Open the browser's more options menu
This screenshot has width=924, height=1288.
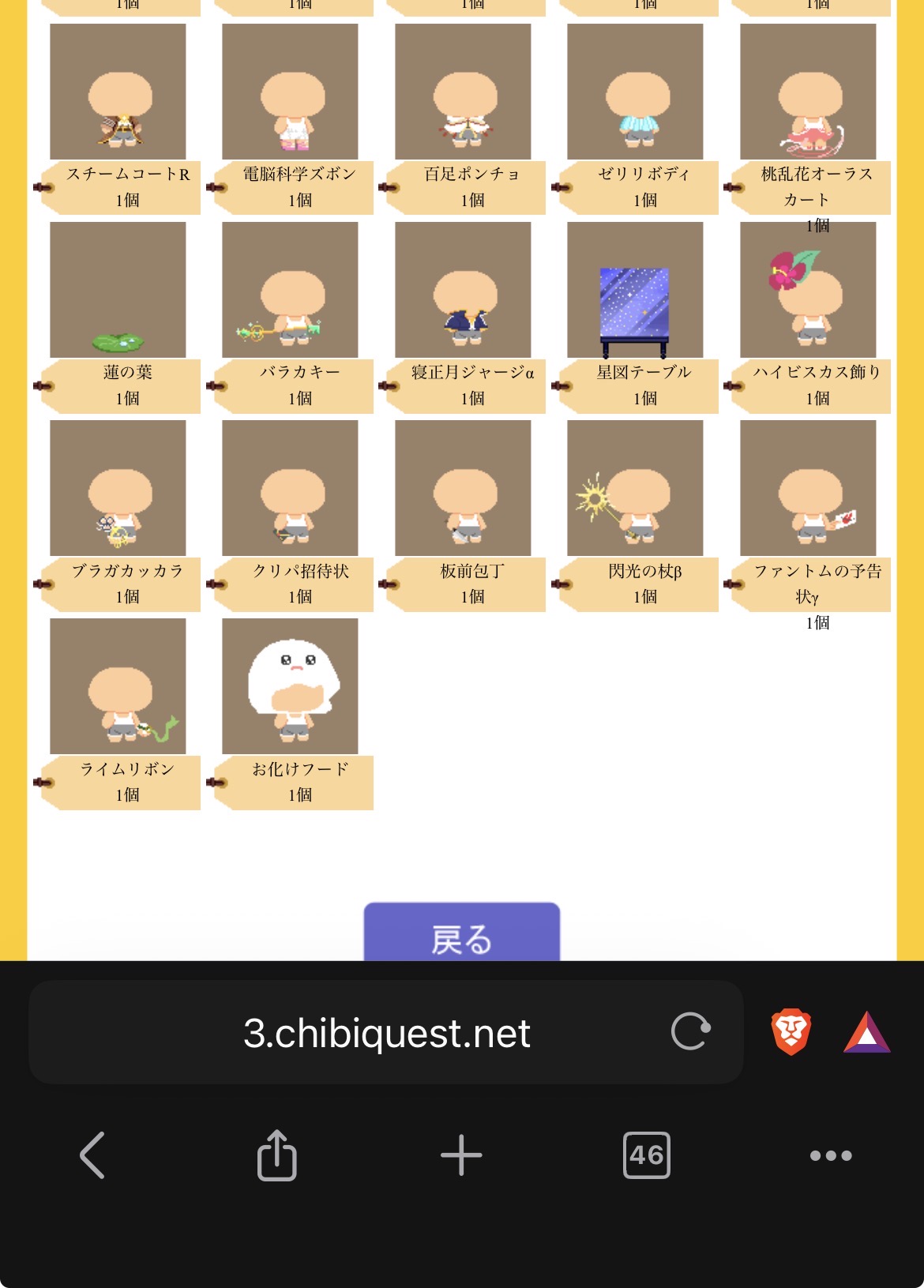(x=831, y=1155)
